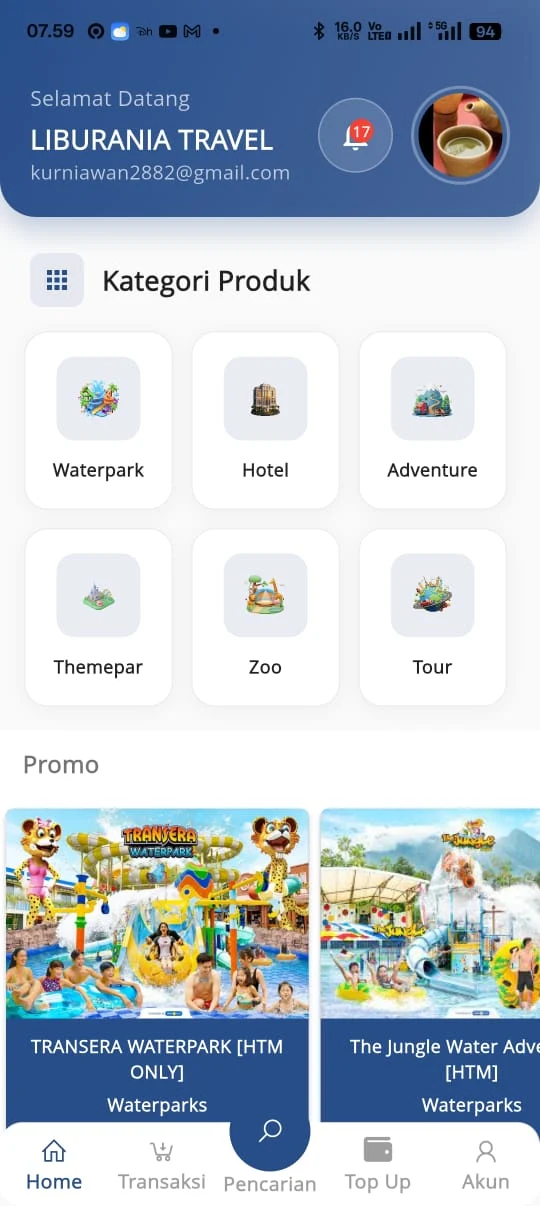Switch to the Akun tab
This screenshot has width=540, height=1206.
coord(486,1166)
